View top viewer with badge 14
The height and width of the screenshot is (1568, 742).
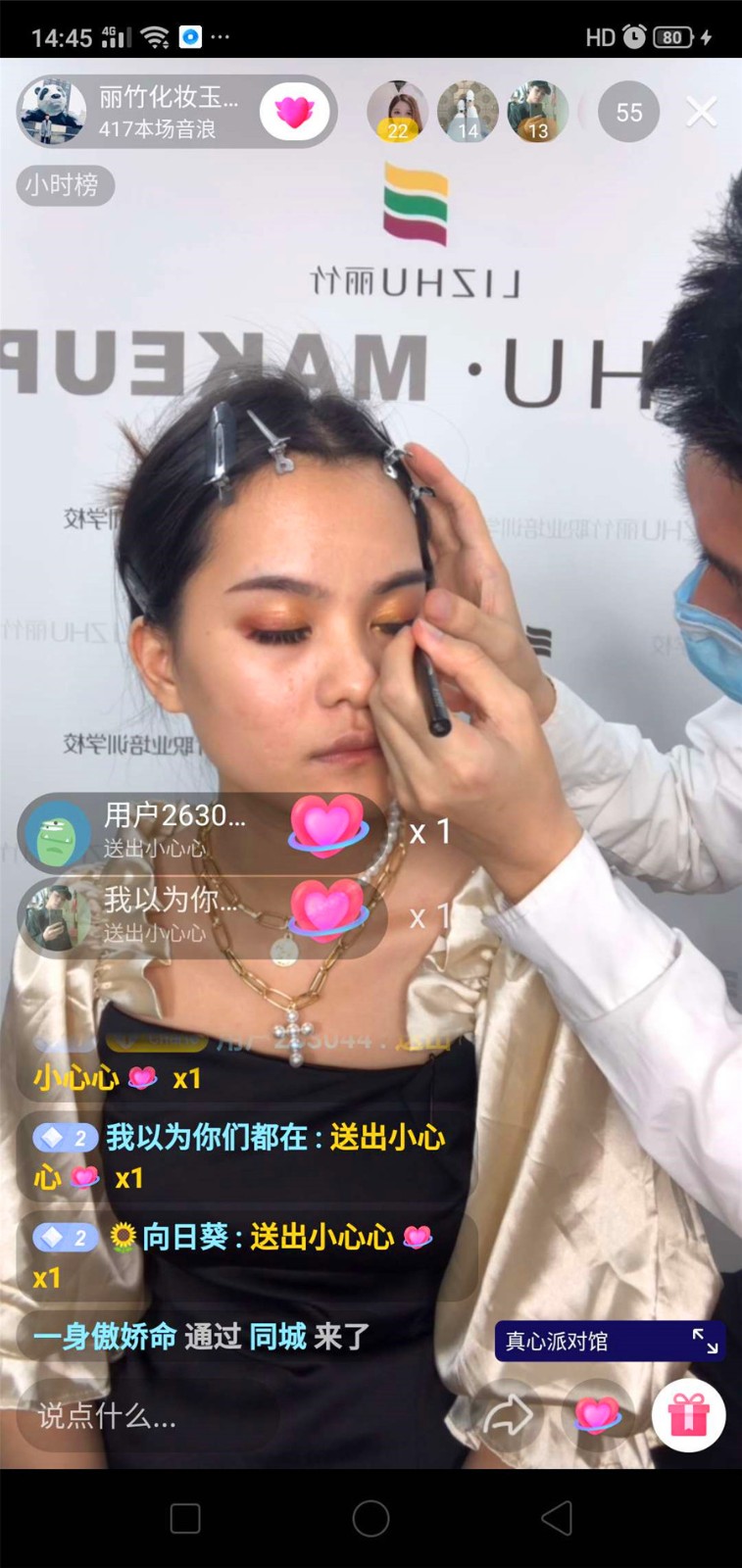468,112
